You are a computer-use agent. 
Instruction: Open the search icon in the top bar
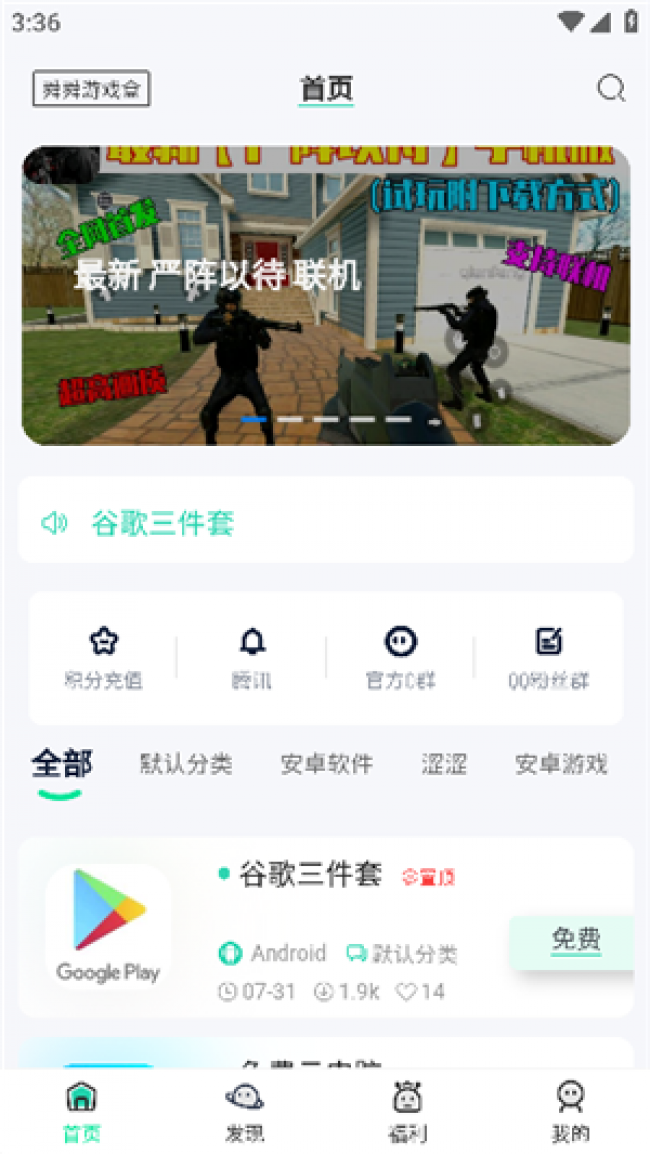611,89
